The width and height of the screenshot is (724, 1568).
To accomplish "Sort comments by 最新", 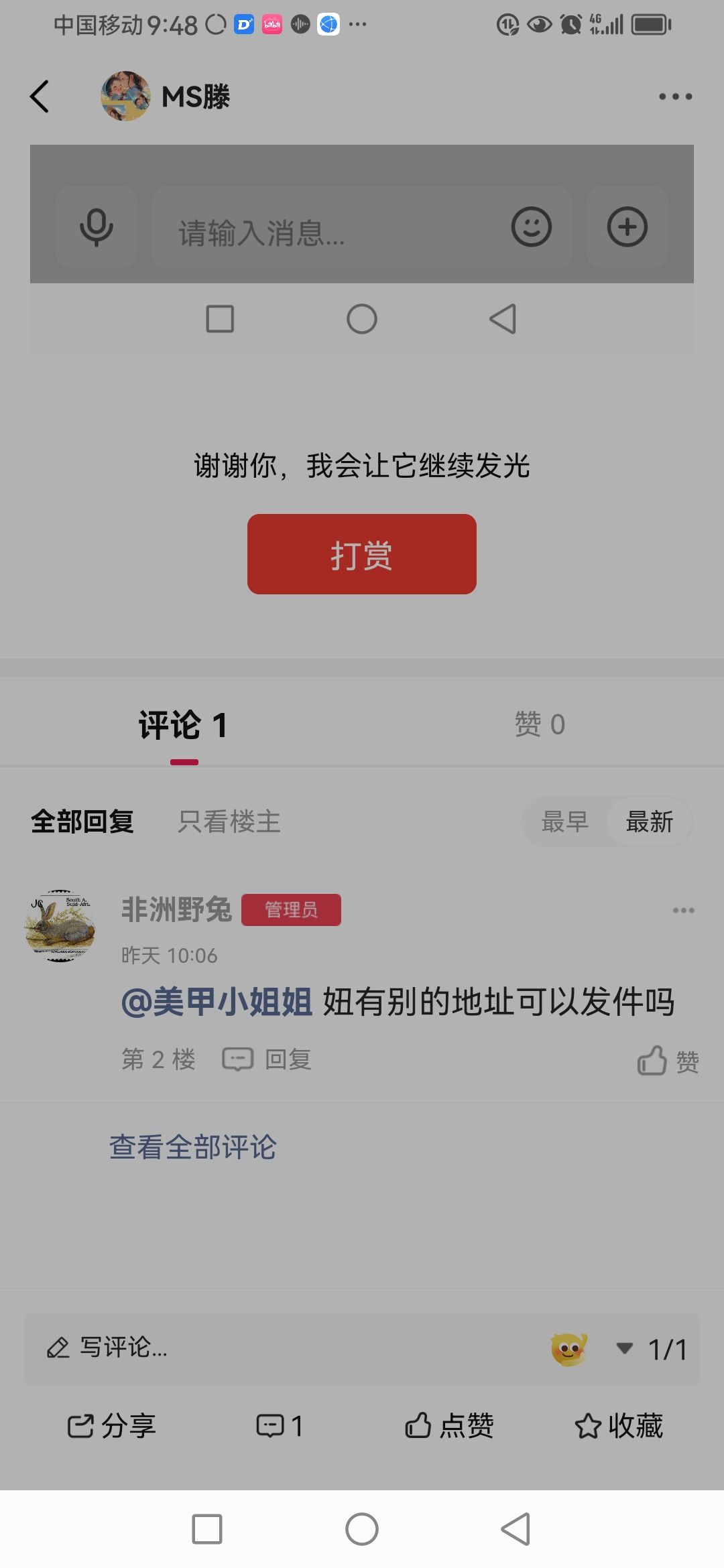I will click(x=649, y=822).
